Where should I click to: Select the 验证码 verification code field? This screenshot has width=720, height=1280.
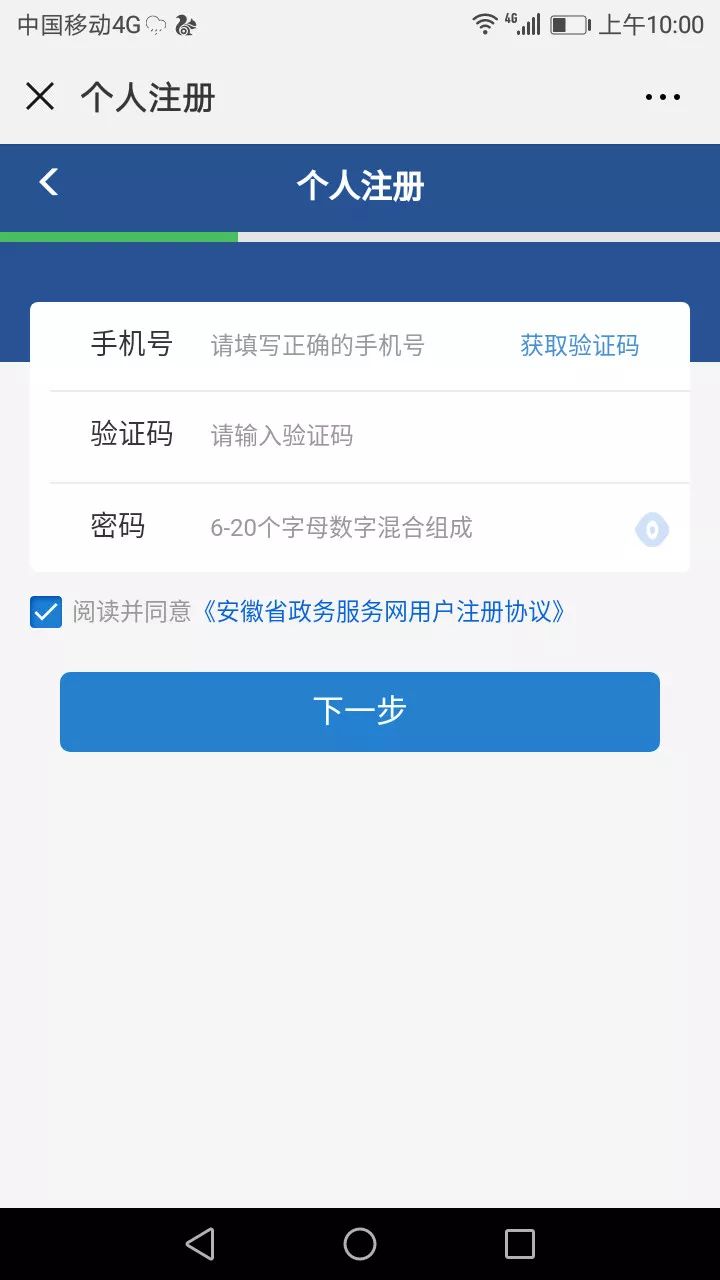[x=440, y=436]
